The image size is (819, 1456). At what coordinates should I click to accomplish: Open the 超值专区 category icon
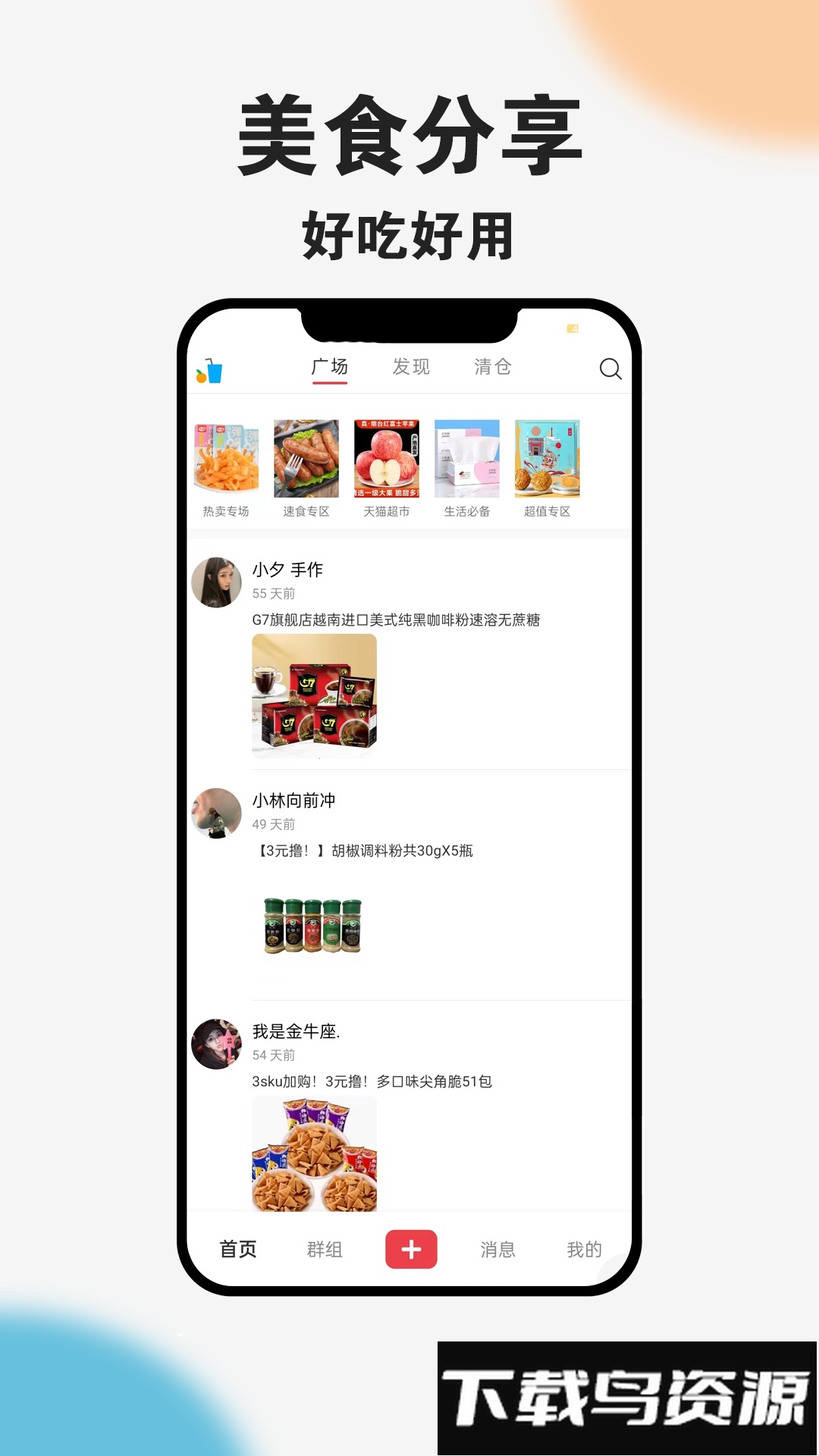point(547,459)
